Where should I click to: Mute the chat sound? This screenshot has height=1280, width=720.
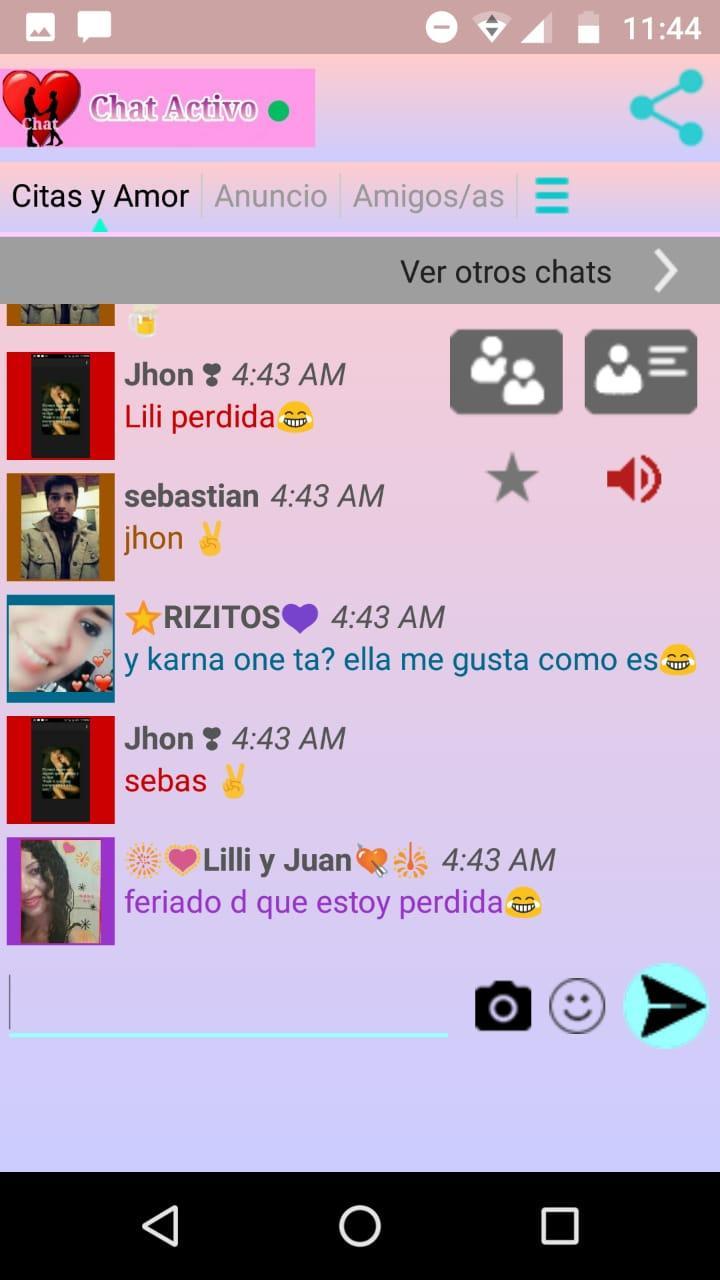pyautogui.click(x=634, y=479)
